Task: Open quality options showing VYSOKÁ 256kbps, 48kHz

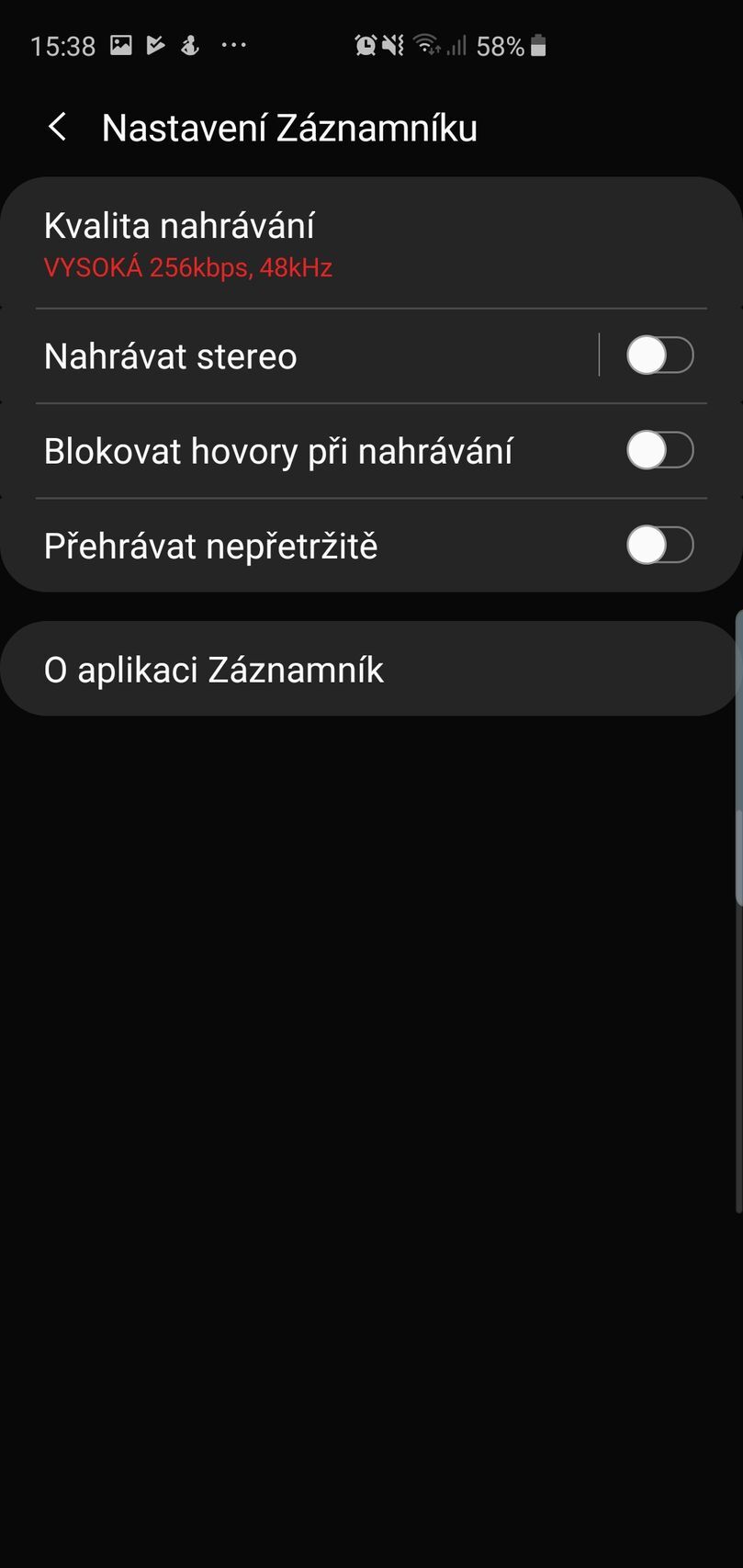Action: click(367, 243)
